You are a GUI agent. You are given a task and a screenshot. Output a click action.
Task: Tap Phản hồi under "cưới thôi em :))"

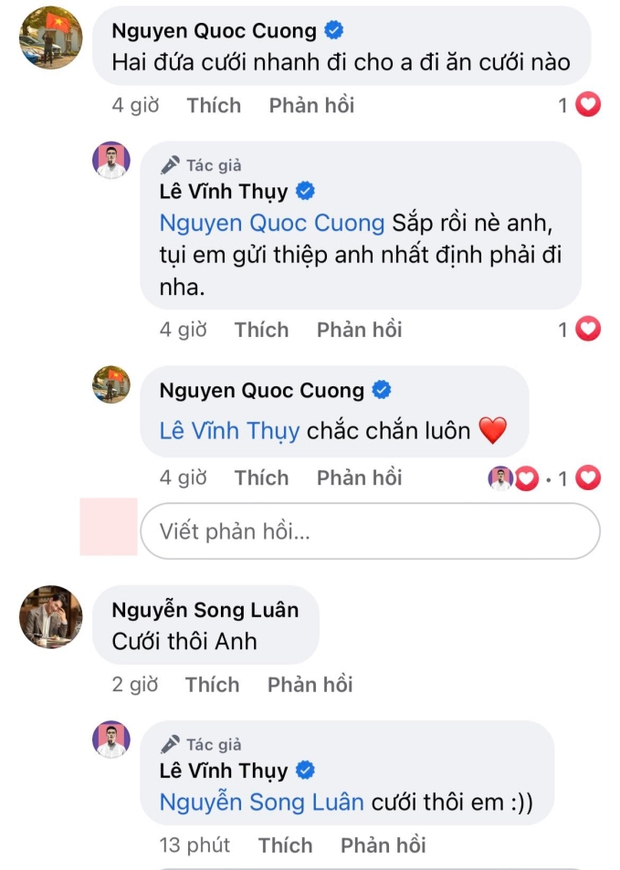click(x=383, y=845)
